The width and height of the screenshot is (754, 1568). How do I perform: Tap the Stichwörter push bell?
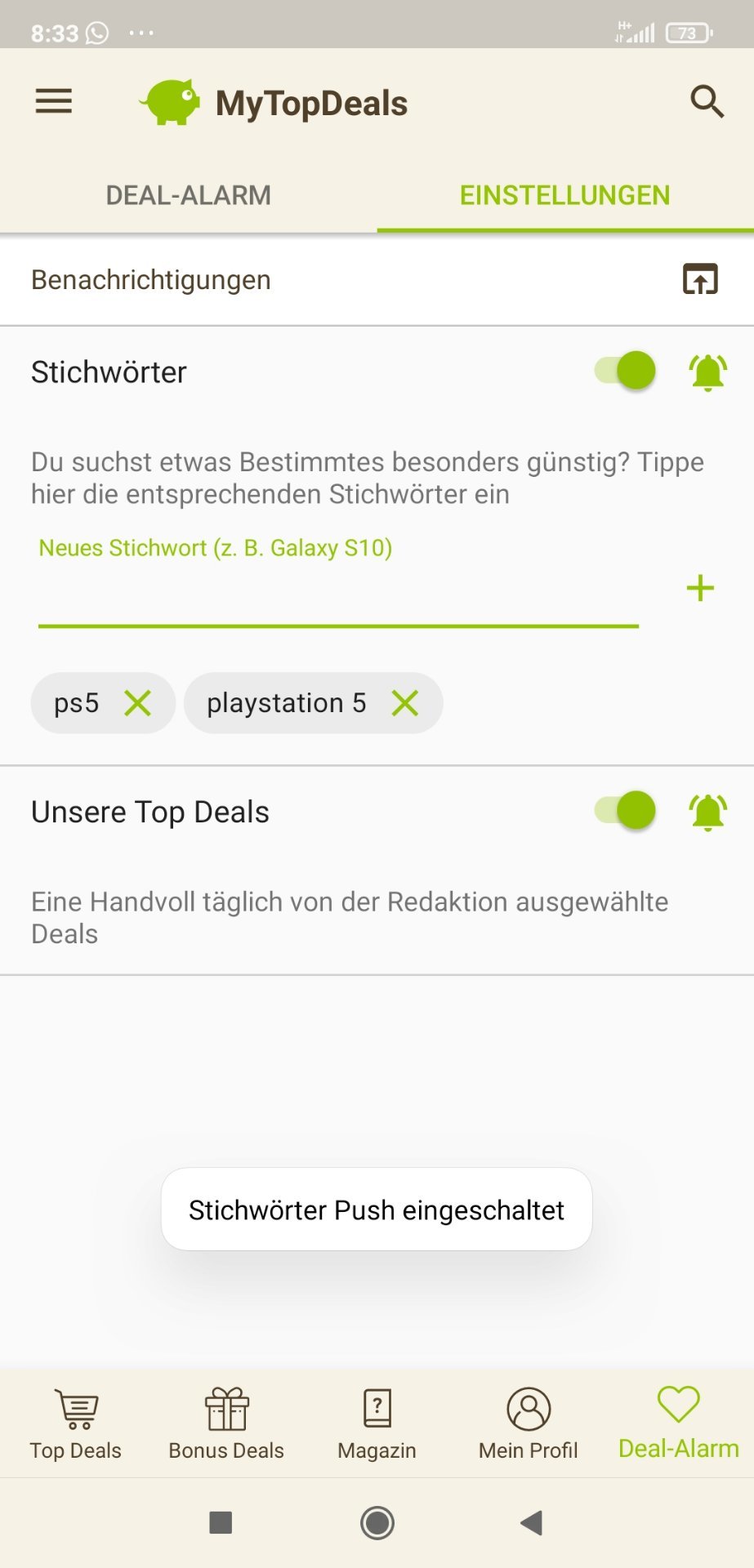tap(707, 372)
